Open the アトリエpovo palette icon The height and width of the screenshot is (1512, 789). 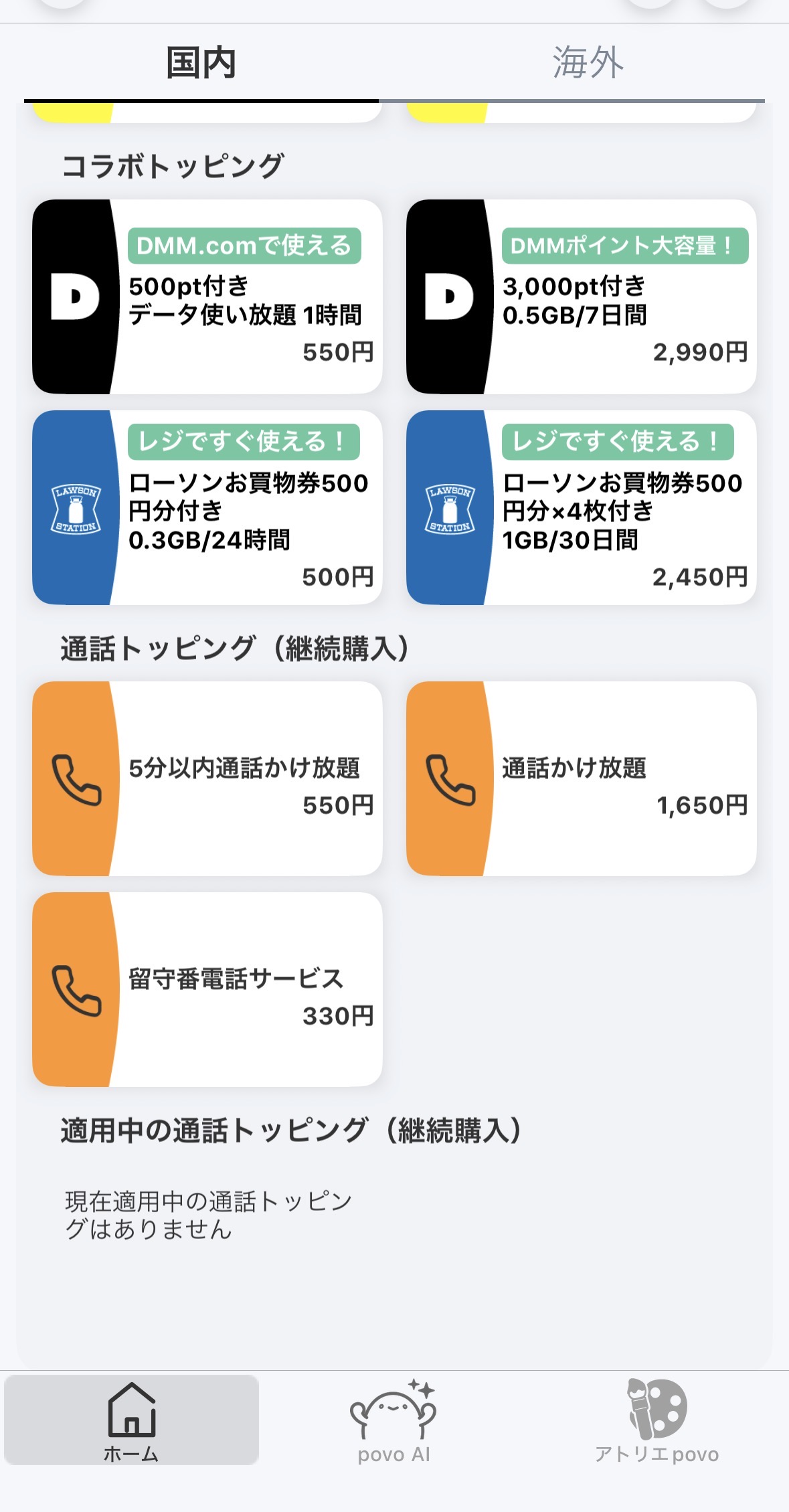(656, 1409)
